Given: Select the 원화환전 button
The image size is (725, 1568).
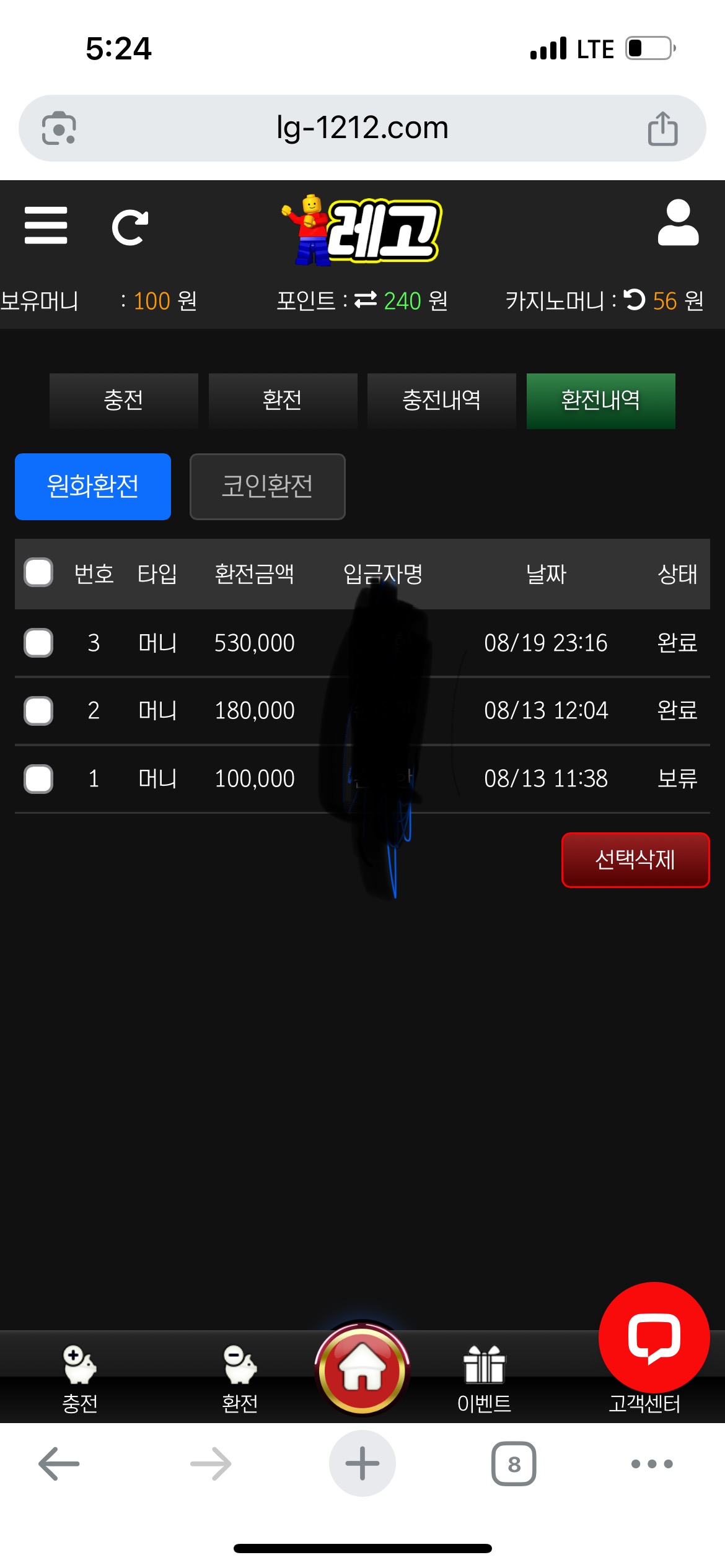Looking at the screenshot, I should 93,486.
